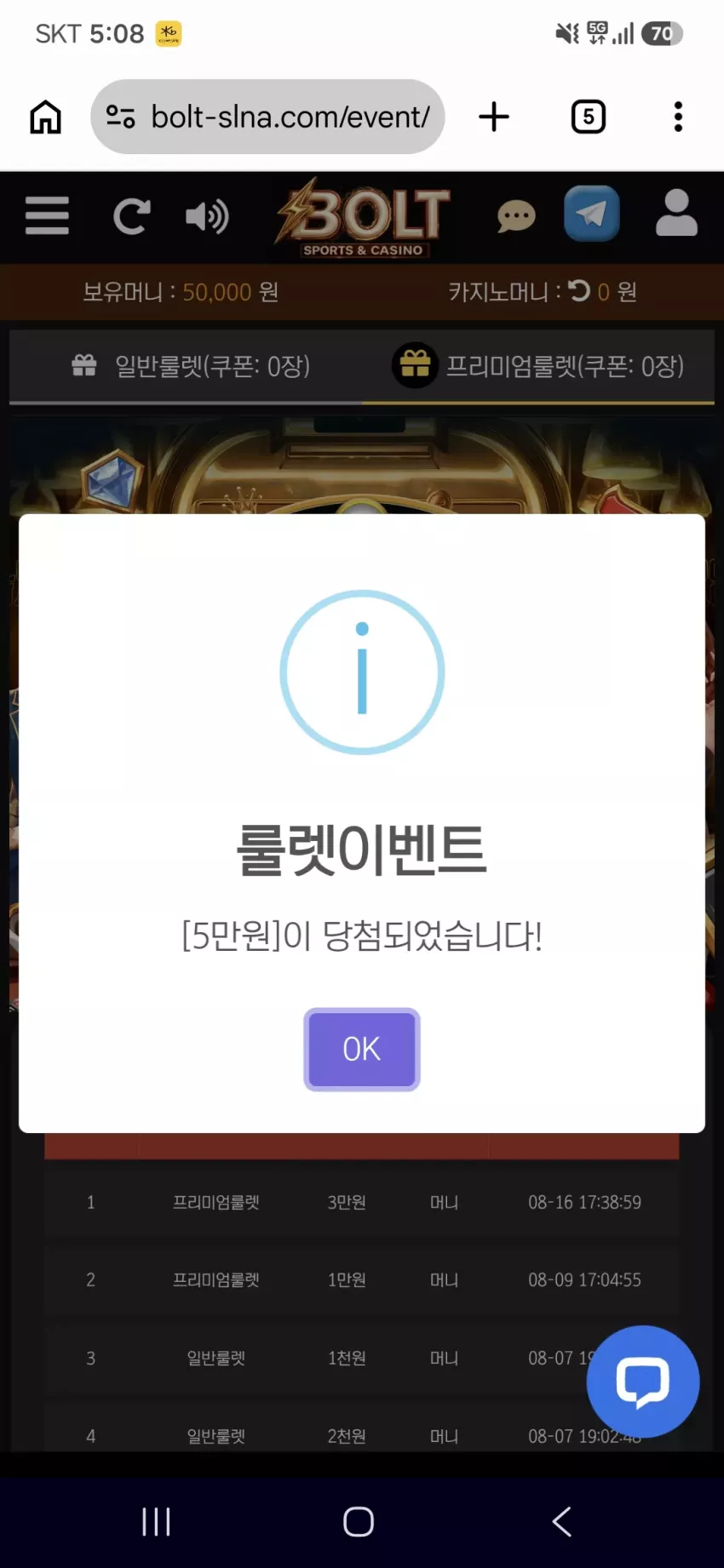View the 5 open tabs
This screenshot has height=1568, width=724.
(x=589, y=117)
